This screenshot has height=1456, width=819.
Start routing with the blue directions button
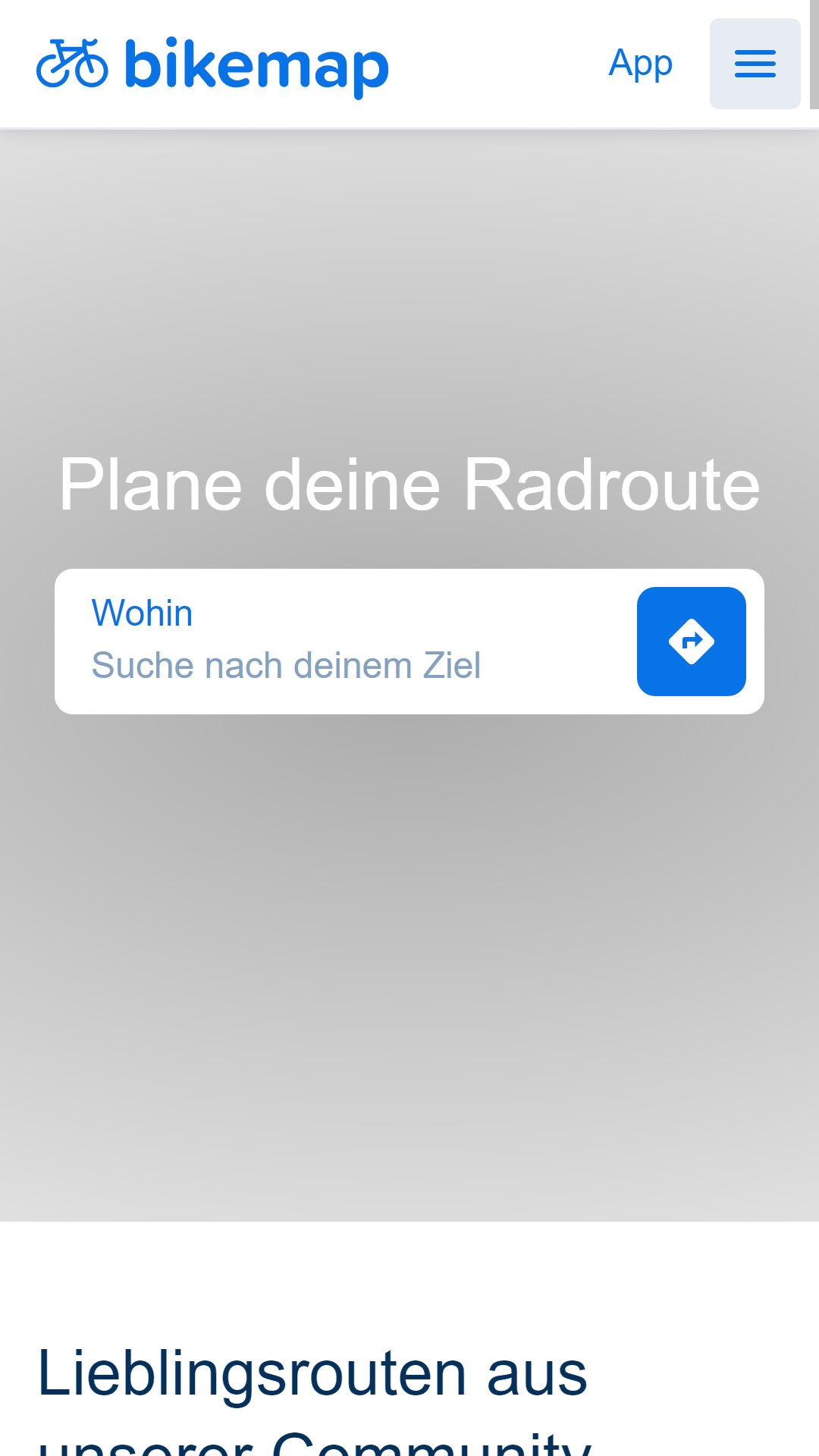click(692, 642)
